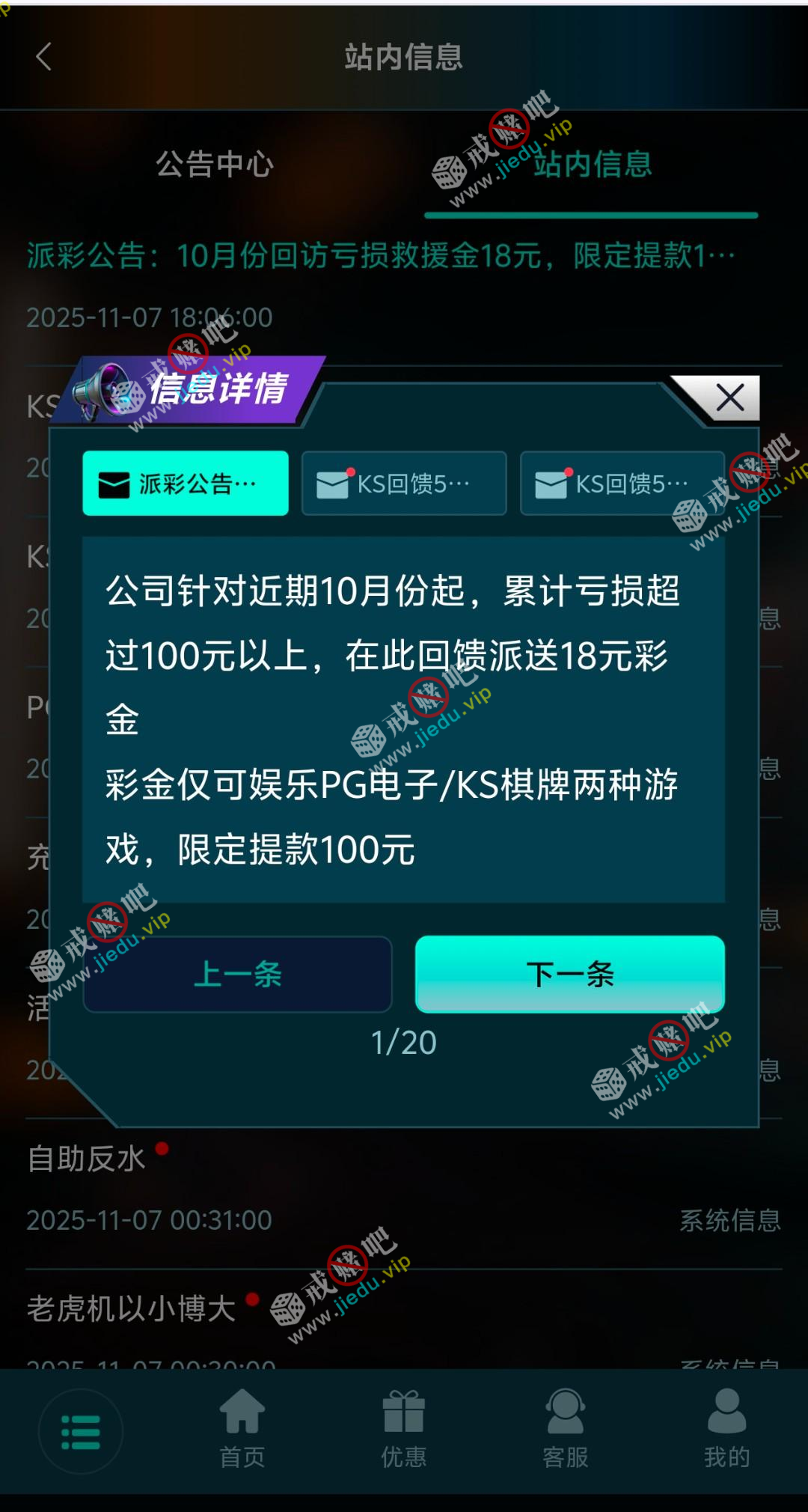Go to the 首页 home tab
Image resolution: width=808 pixels, height=1512 pixels.
242,1428
